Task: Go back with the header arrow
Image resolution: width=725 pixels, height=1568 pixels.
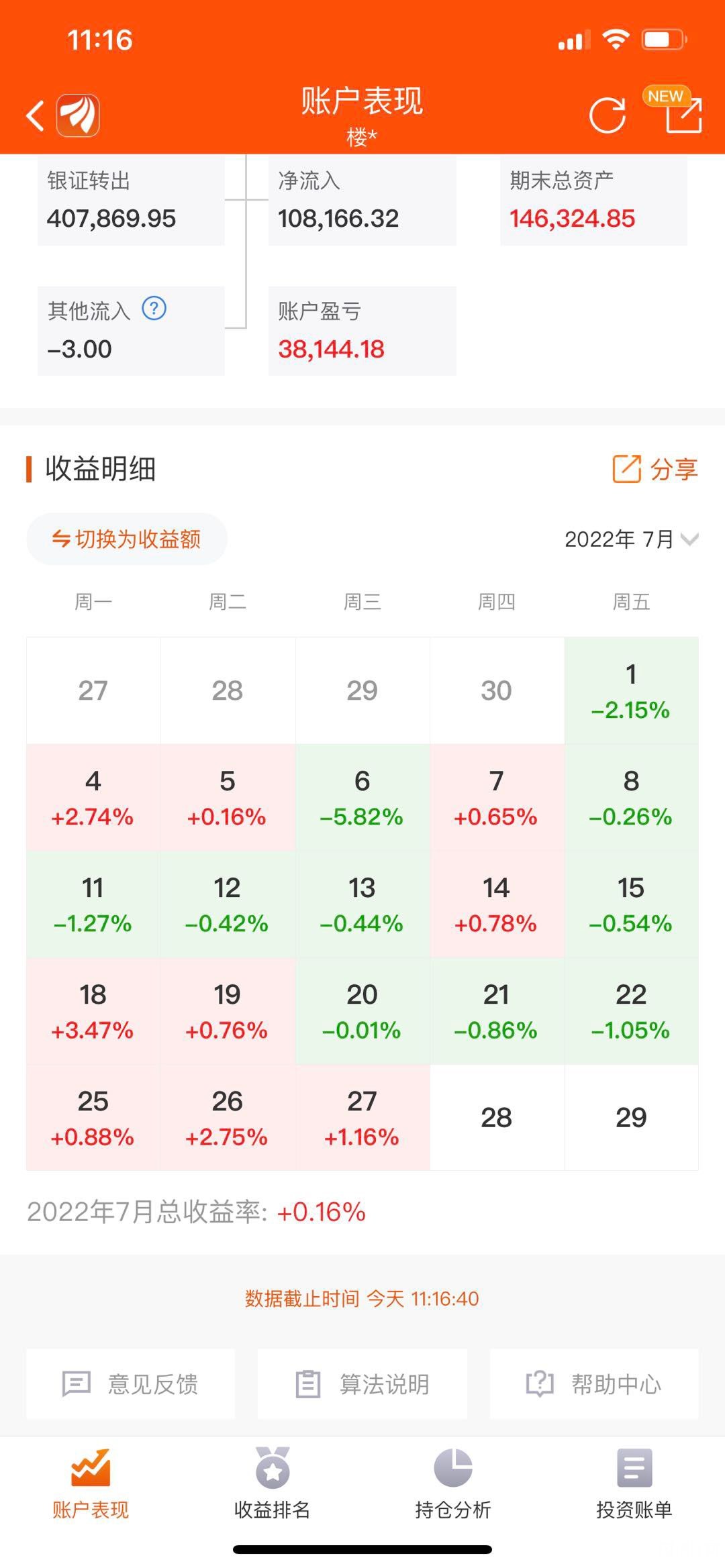Action: click(x=36, y=116)
